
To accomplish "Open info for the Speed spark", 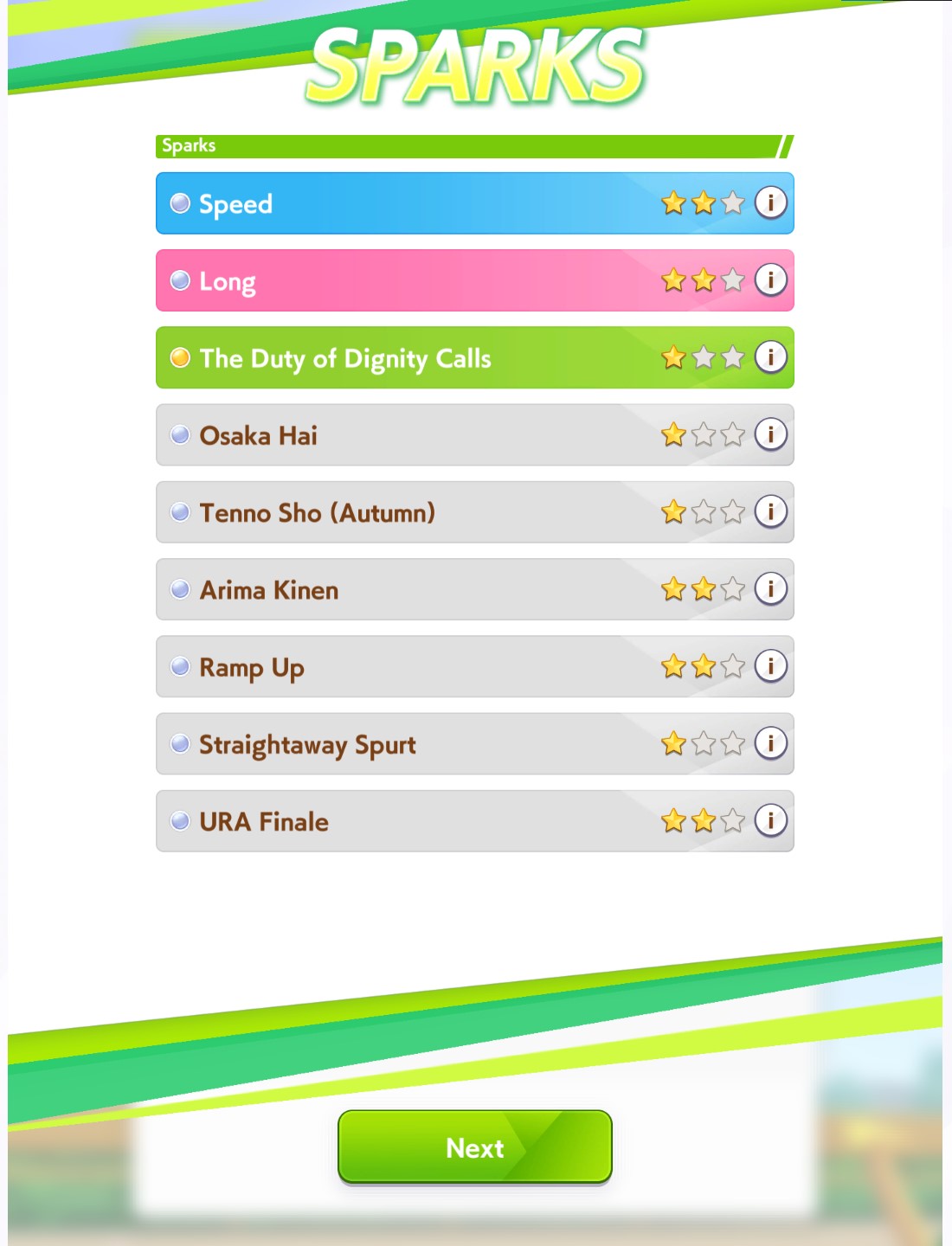I will pyautogui.click(x=770, y=203).
